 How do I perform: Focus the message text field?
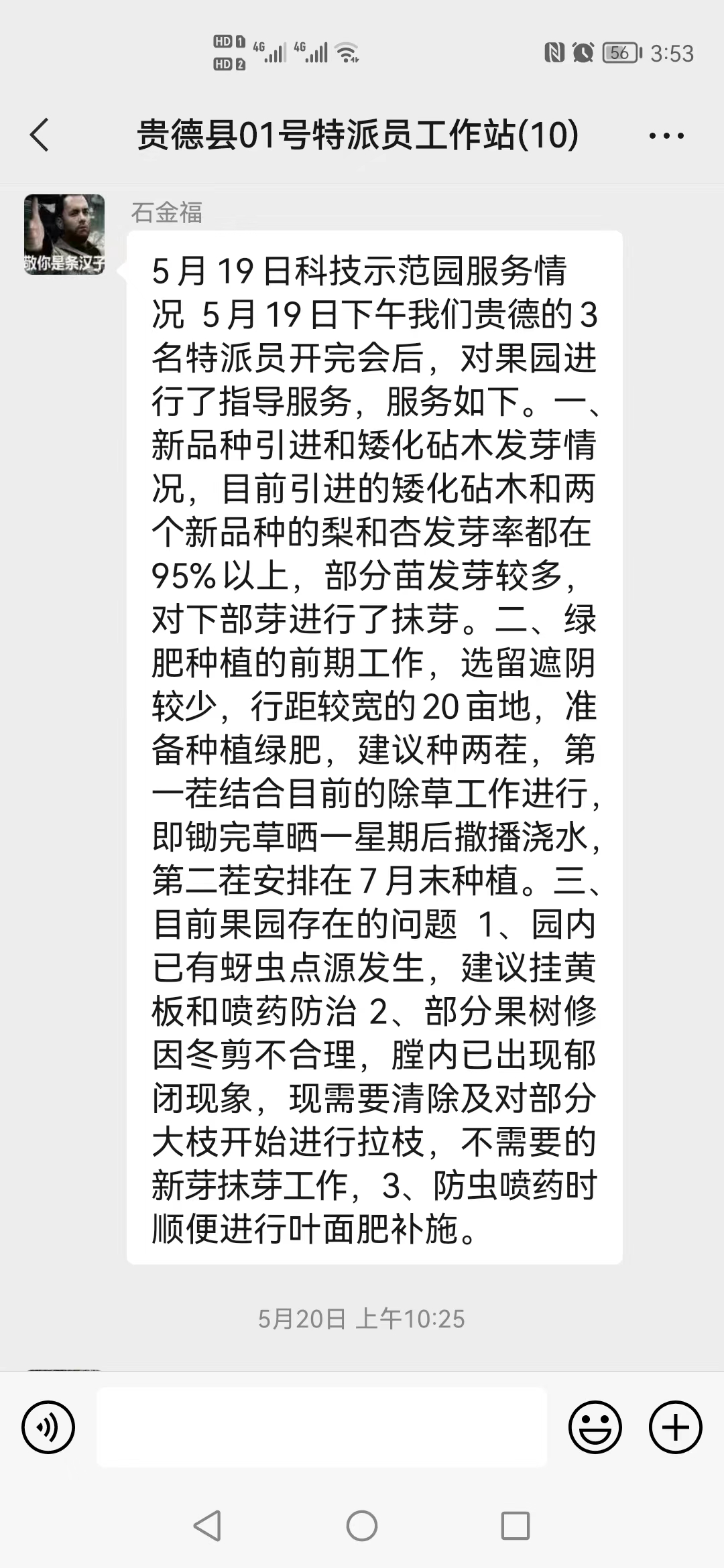tap(322, 1427)
